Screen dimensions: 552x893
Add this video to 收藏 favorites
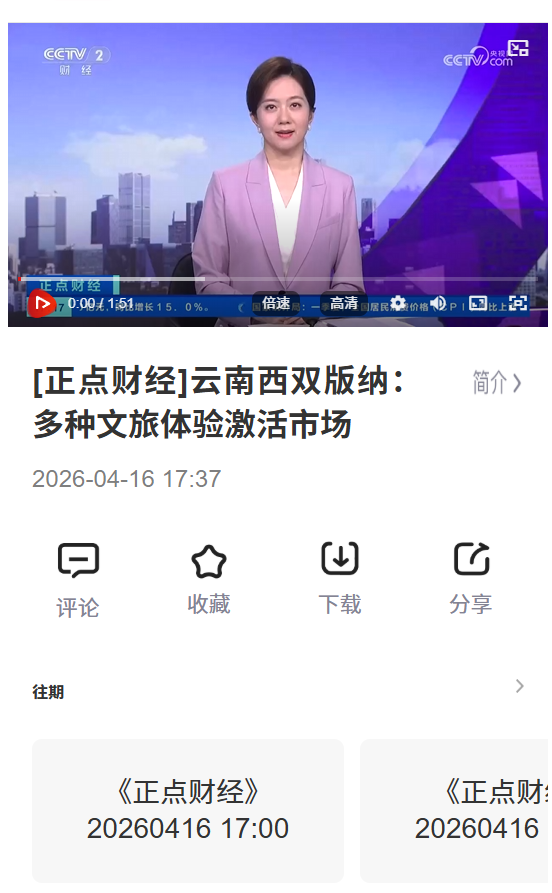(208, 579)
